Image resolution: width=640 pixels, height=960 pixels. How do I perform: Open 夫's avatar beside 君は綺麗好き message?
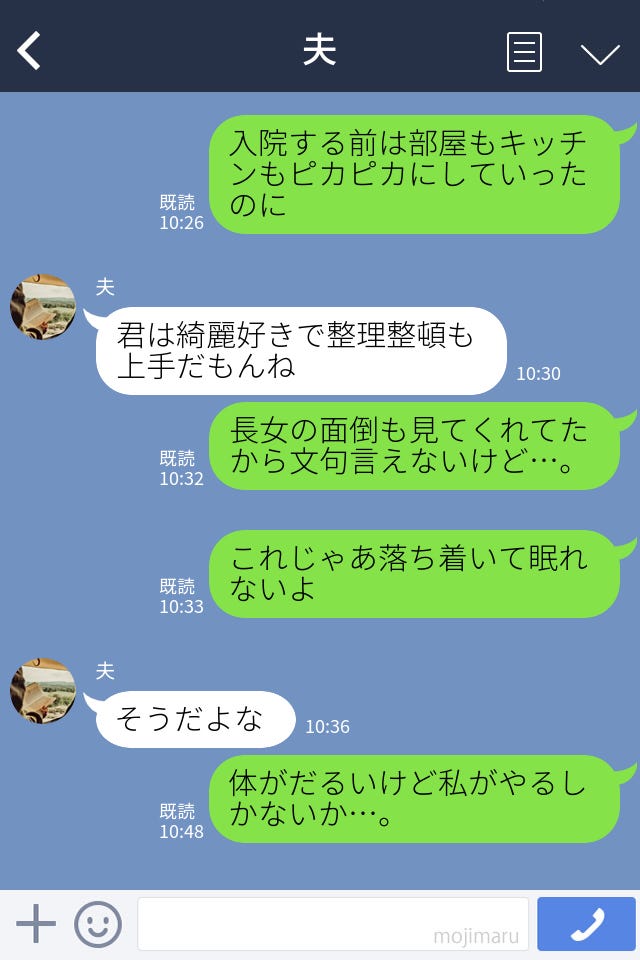point(43,307)
